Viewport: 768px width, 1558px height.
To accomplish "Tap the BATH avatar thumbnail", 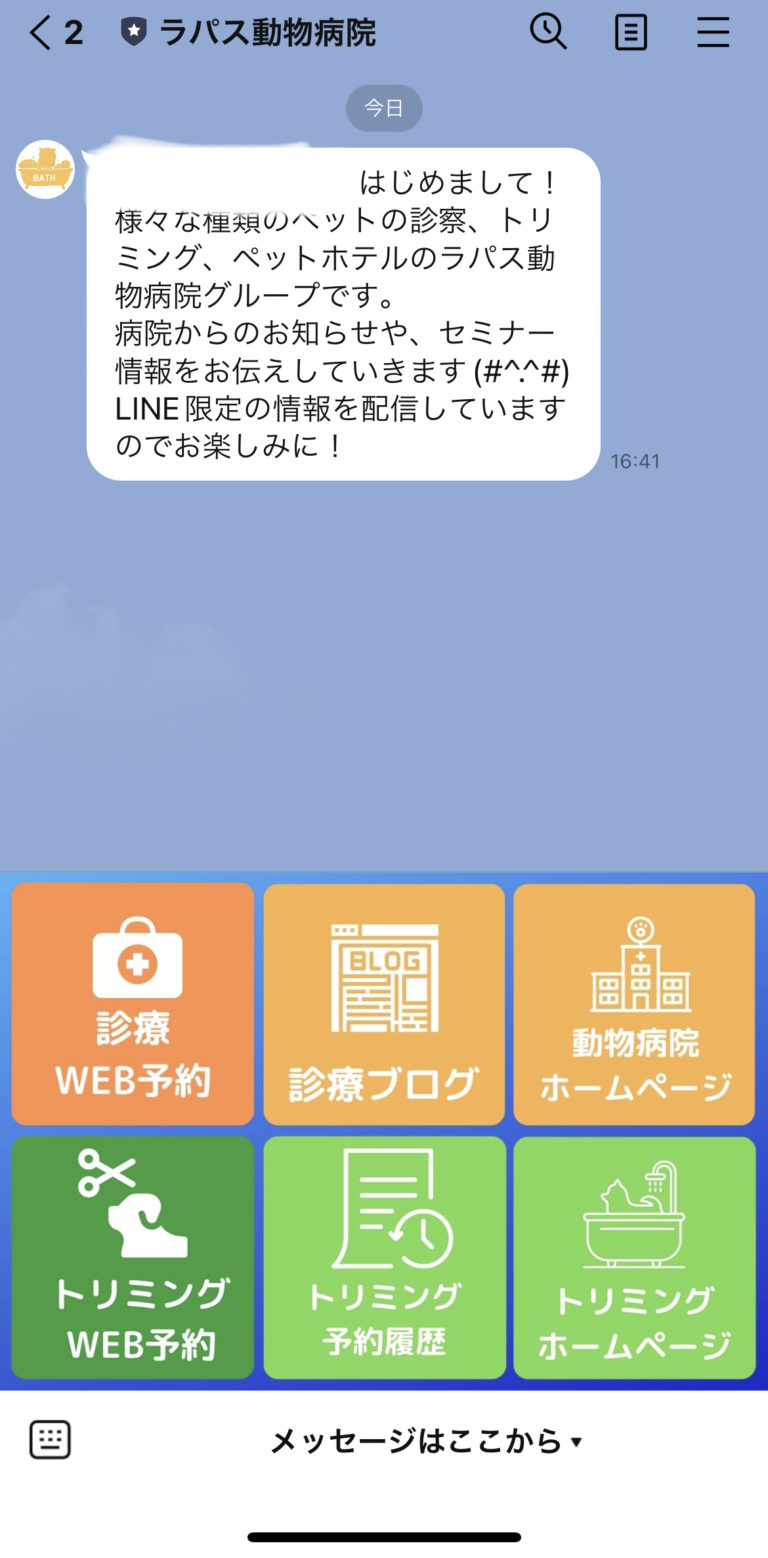I will (x=44, y=170).
